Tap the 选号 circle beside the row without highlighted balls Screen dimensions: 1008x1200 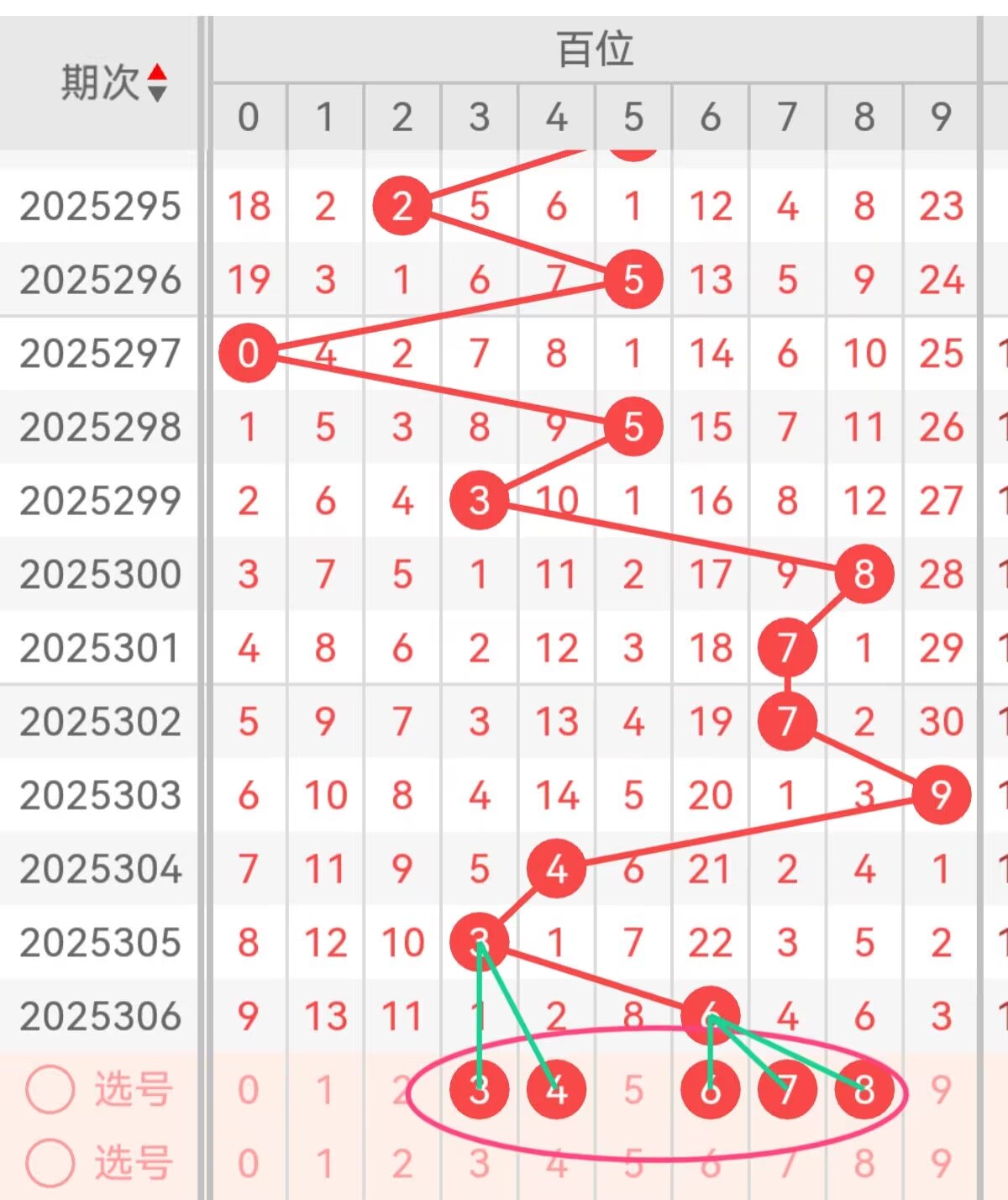point(50,1164)
